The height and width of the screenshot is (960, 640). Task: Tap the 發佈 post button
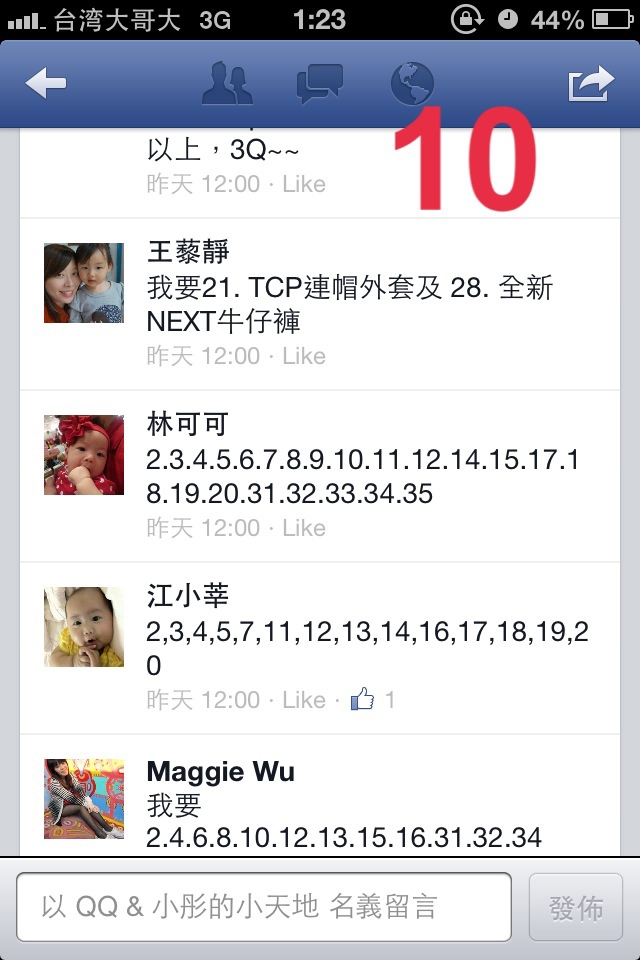576,907
